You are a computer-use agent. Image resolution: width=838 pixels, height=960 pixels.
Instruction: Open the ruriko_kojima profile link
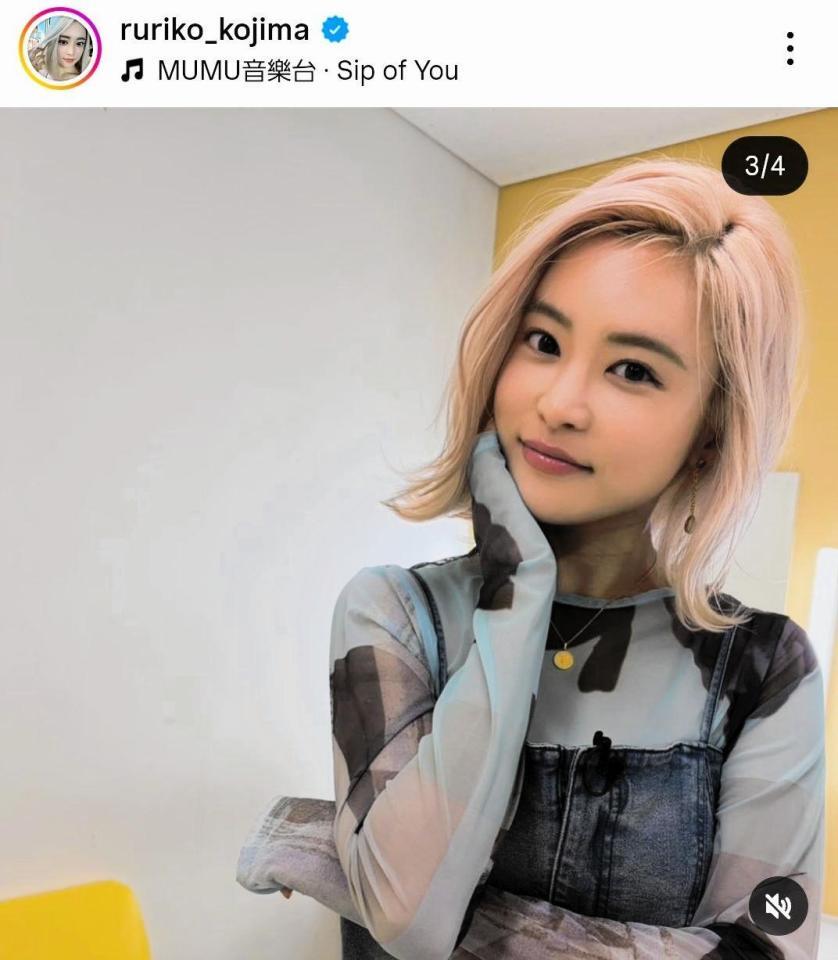(x=214, y=30)
